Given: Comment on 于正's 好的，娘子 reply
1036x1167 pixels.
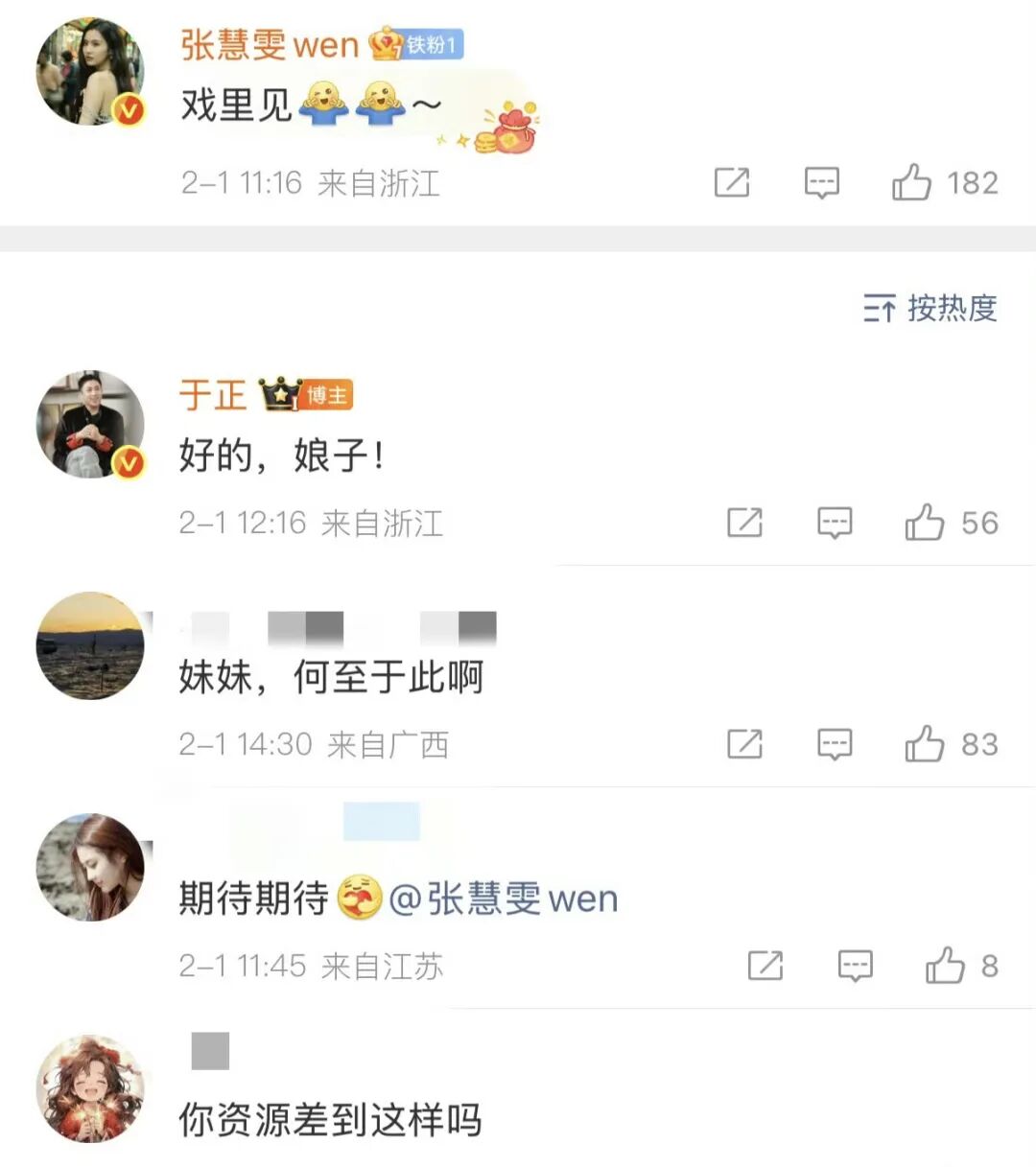Looking at the screenshot, I should coord(835,523).
